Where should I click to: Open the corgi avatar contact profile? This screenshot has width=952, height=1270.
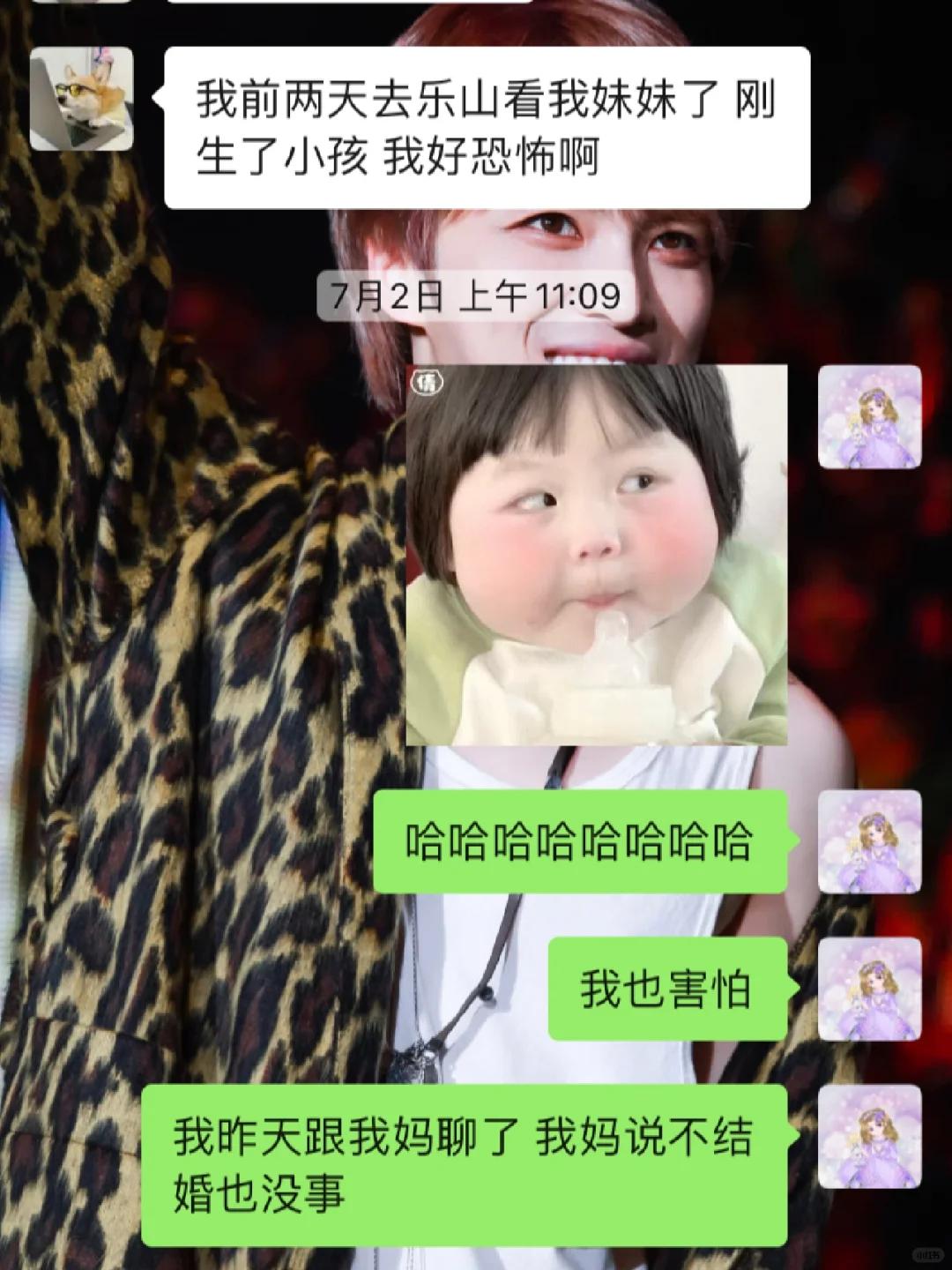tap(81, 99)
